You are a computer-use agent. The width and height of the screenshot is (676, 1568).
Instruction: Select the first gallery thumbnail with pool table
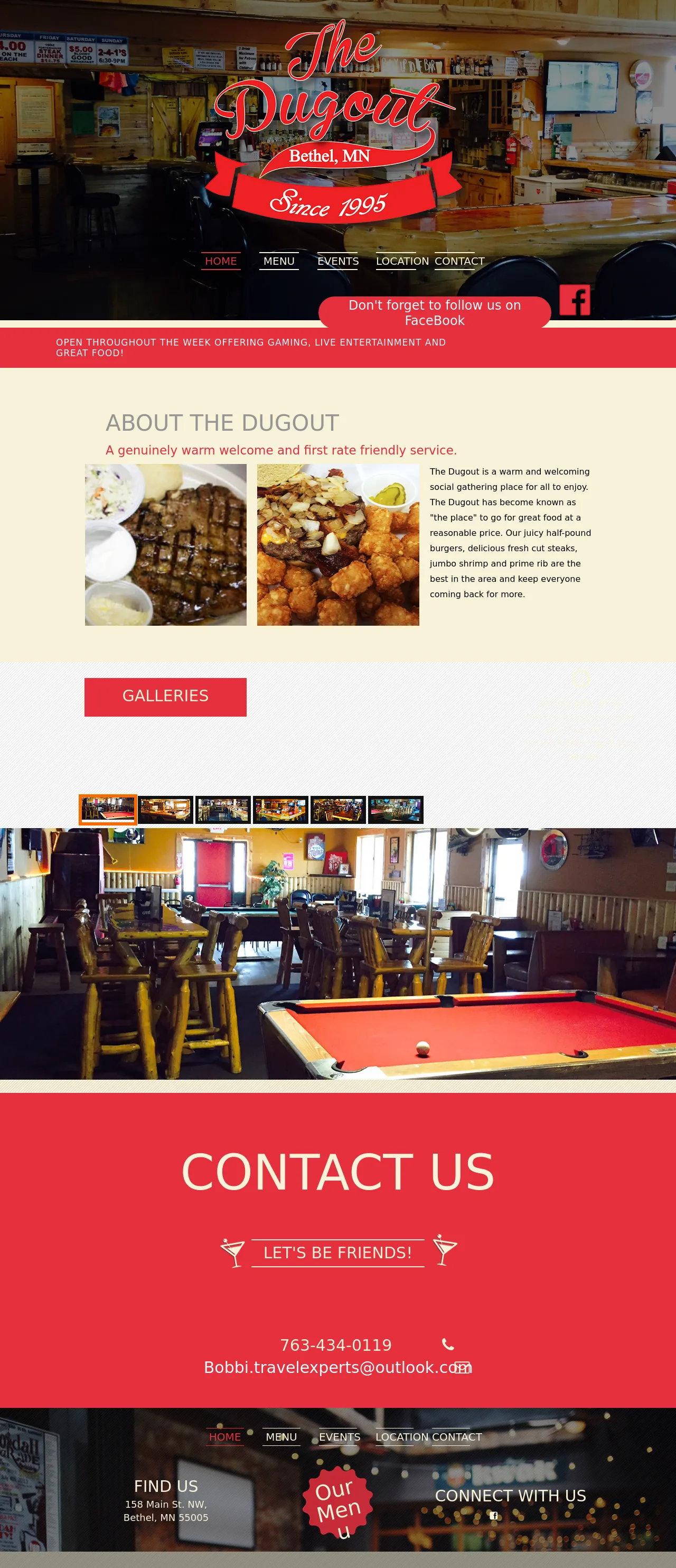click(x=108, y=810)
